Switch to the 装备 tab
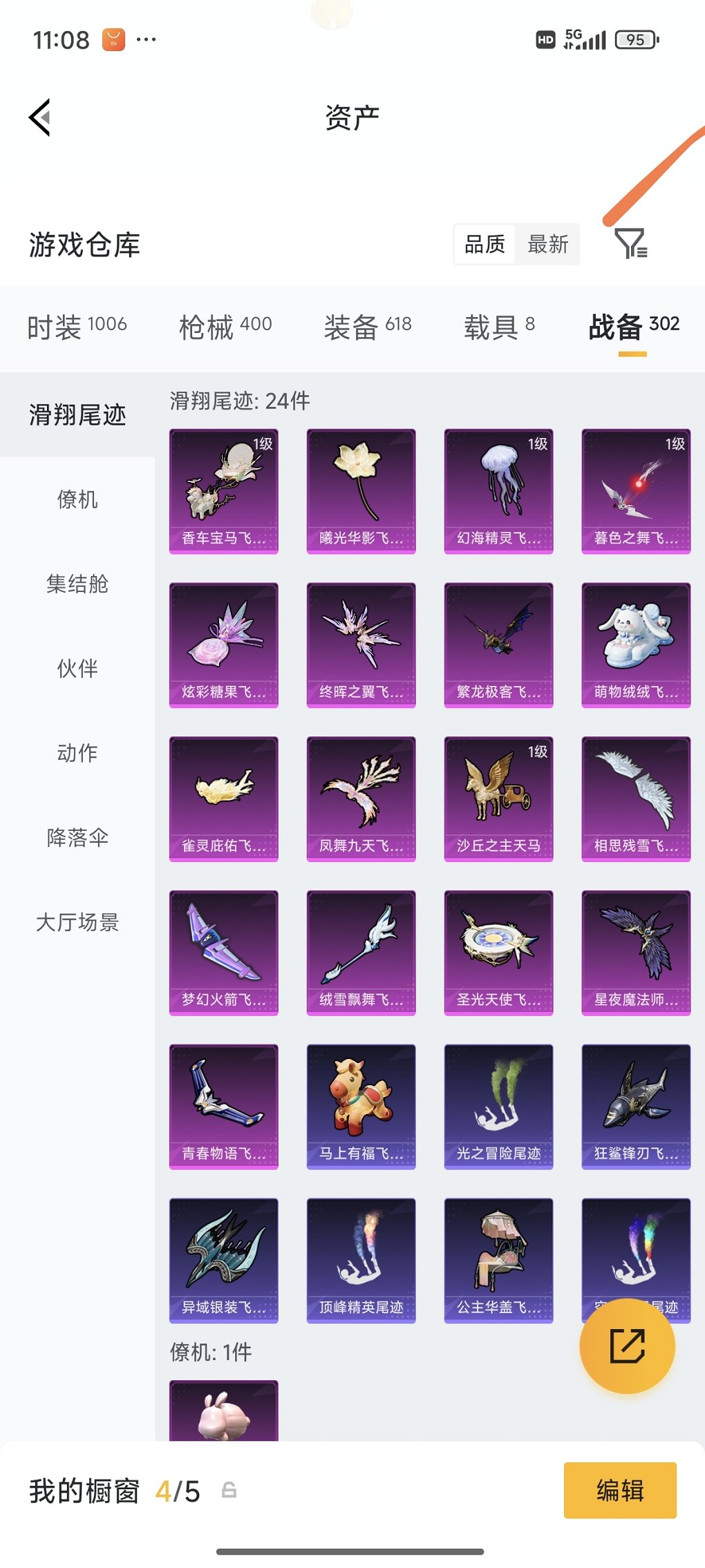 (x=368, y=326)
